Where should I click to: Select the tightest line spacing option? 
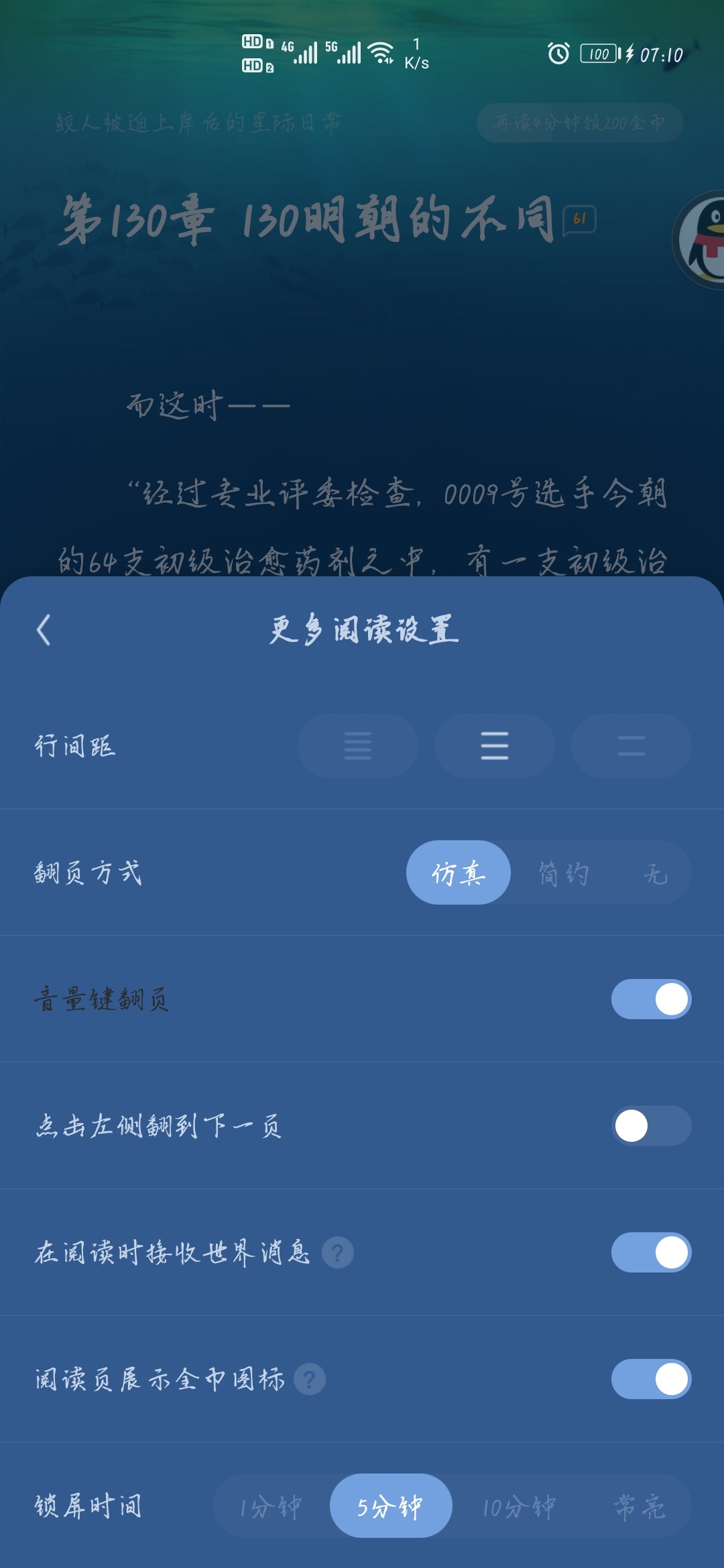[x=358, y=746]
